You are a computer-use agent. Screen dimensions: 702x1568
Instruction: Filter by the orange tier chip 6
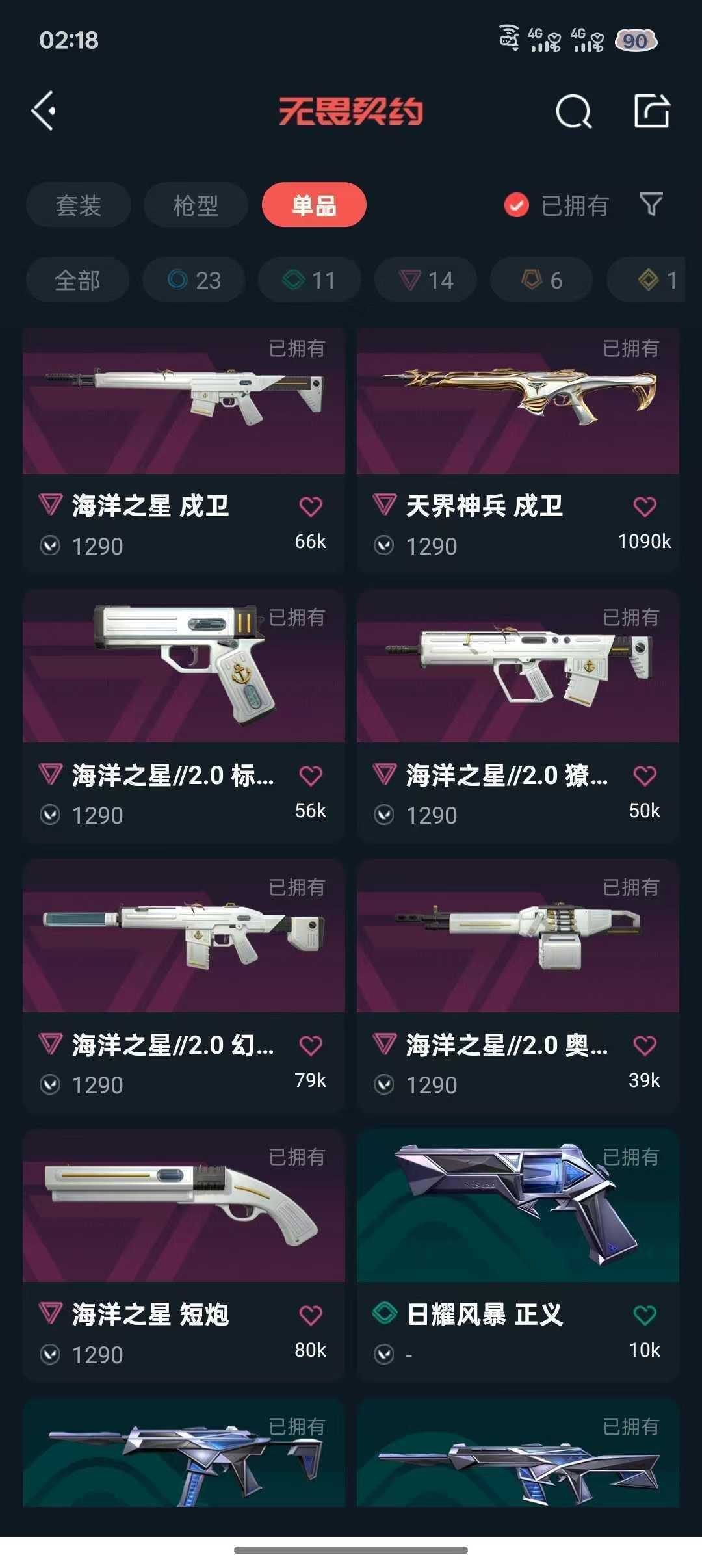coord(541,280)
